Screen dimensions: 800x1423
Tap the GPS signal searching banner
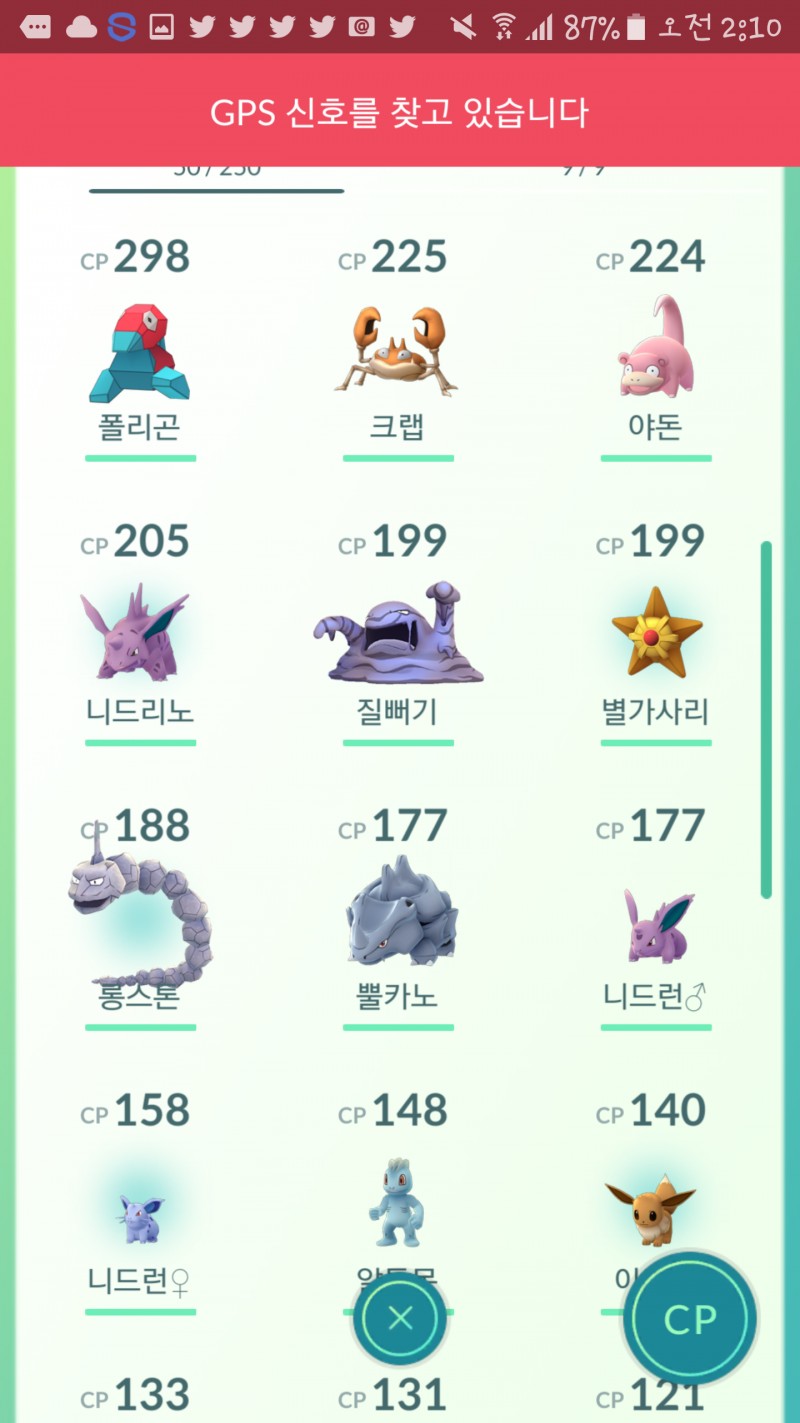coord(400,113)
